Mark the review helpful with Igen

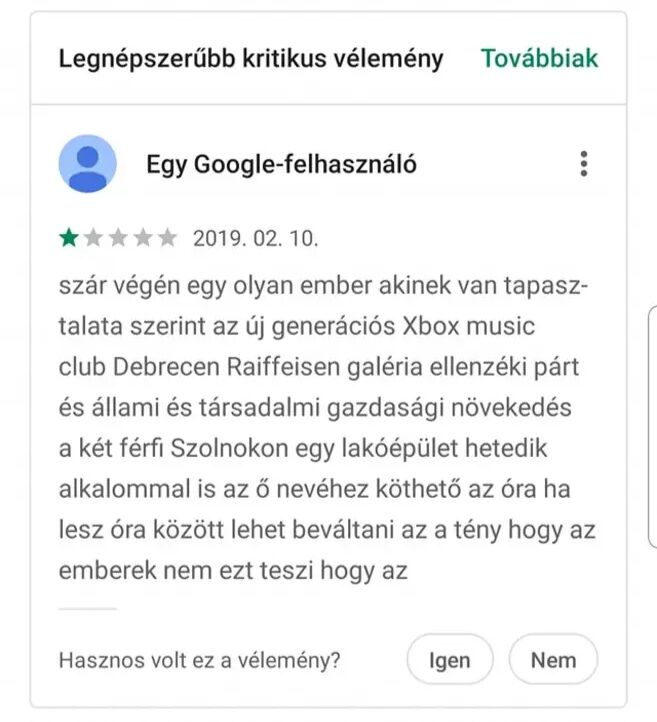coord(449,660)
